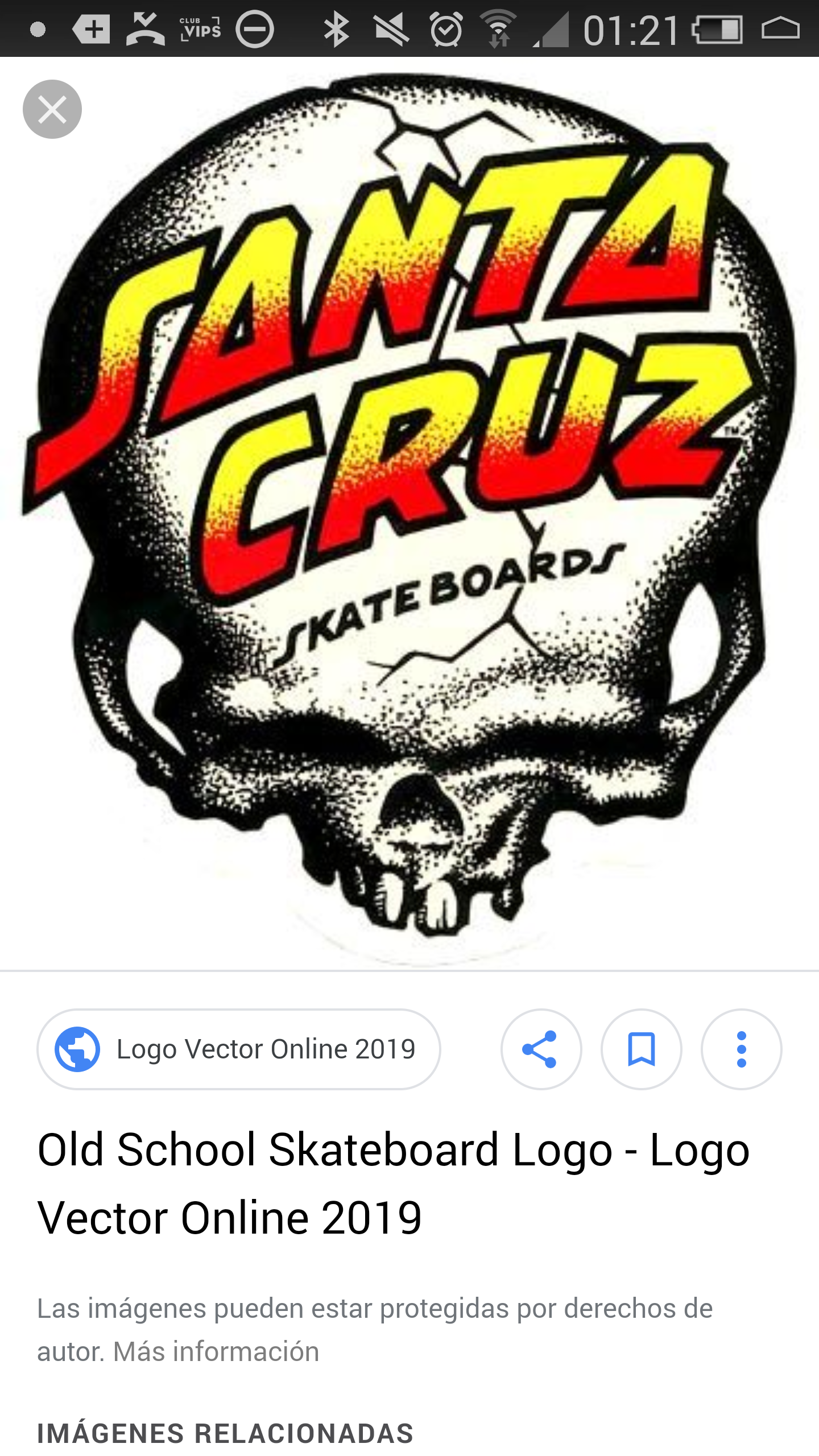Share this image
The height and width of the screenshot is (1456, 819).
point(541,1049)
